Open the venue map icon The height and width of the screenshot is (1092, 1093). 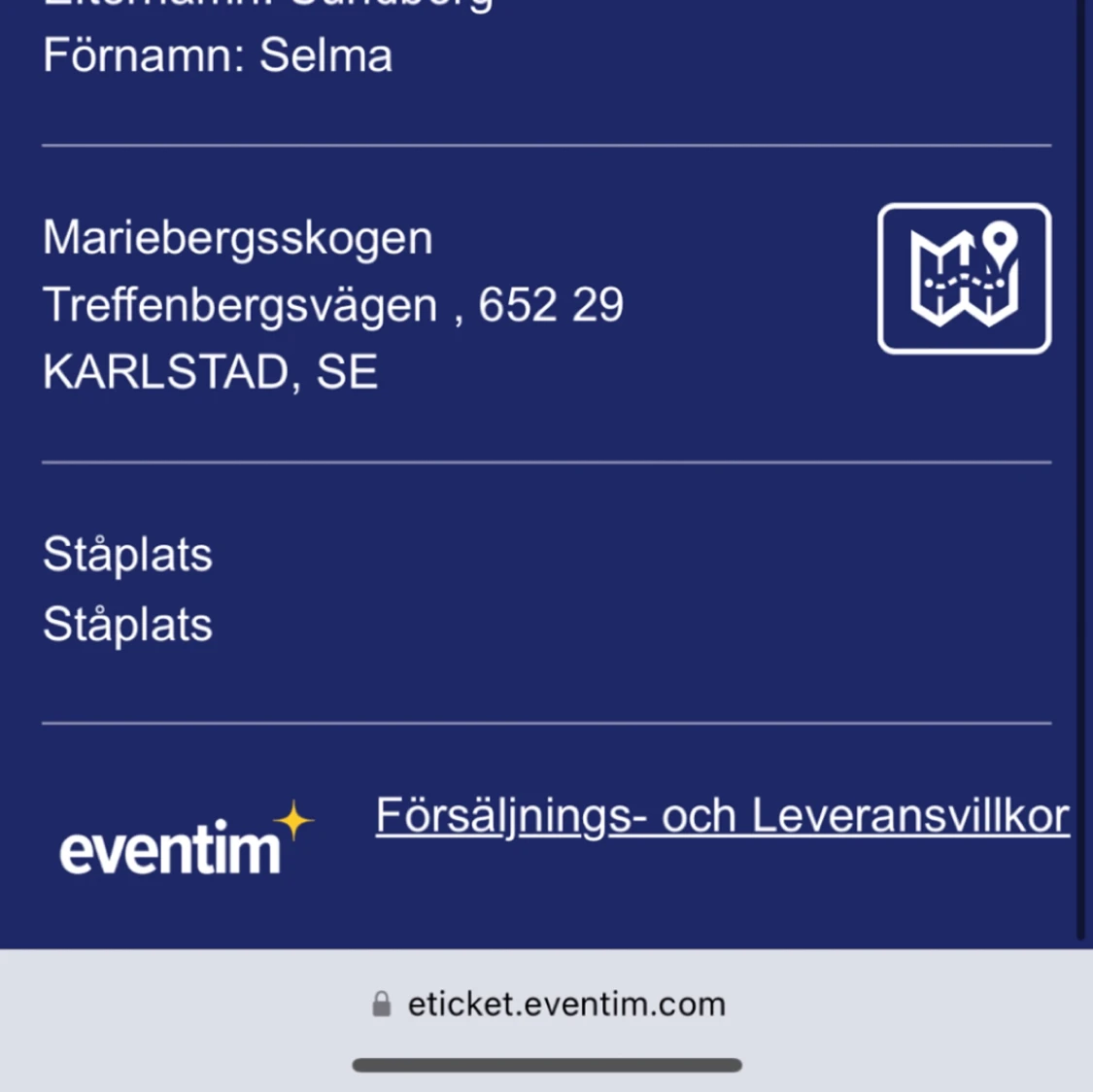point(964,279)
